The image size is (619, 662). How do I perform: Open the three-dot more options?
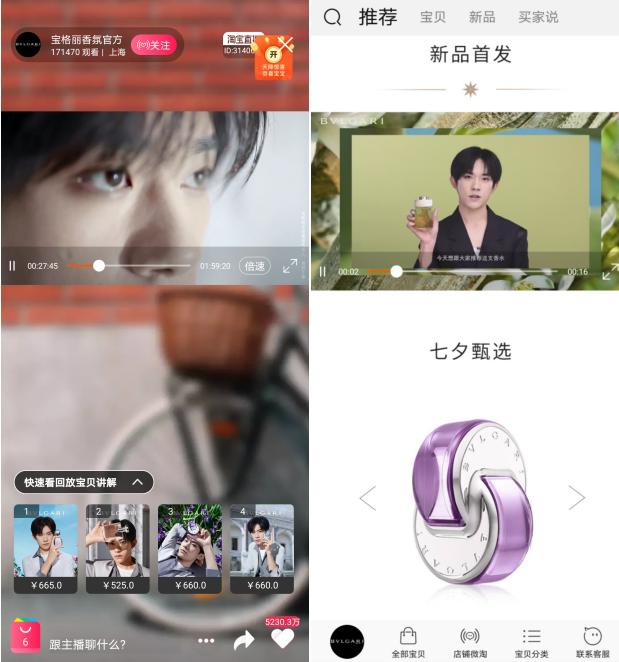[x=206, y=641]
